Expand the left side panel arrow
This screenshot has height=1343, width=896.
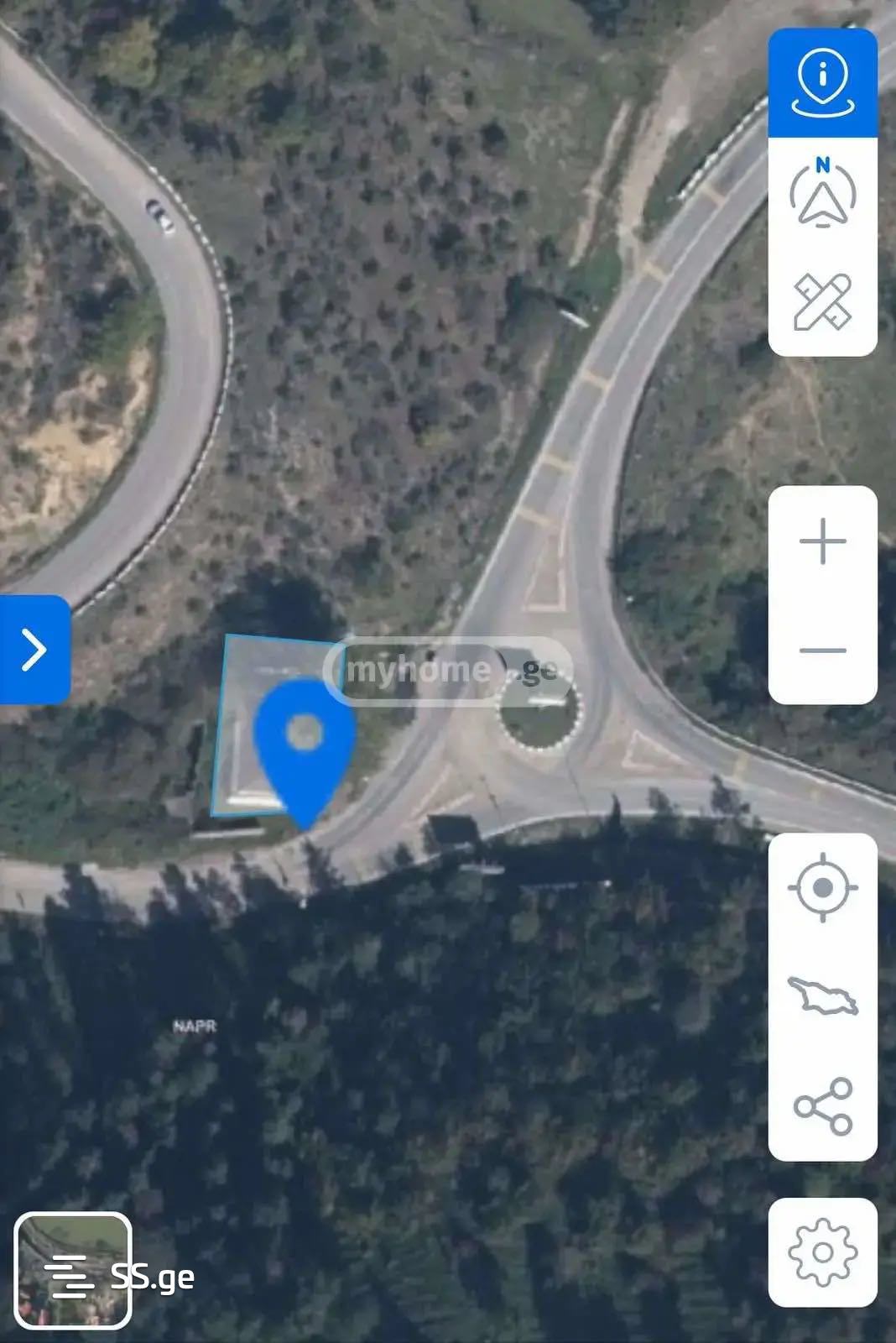click(x=34, y=650)
